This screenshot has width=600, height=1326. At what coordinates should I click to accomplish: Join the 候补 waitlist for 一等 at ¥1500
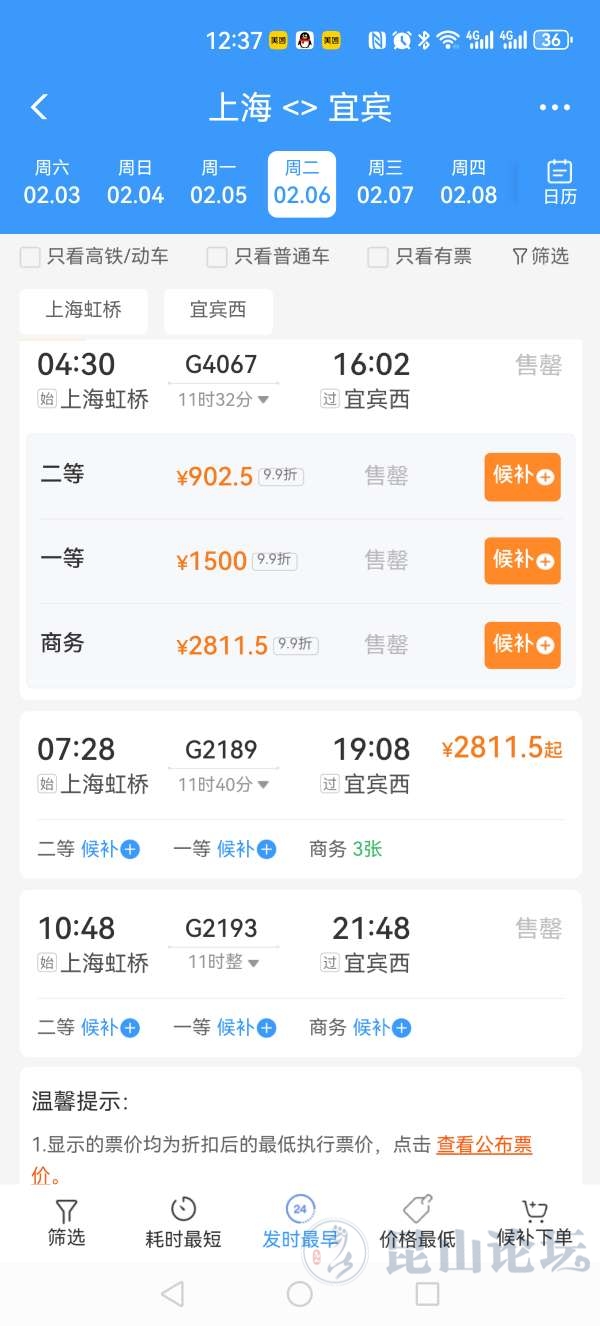pyautogui.click(x=522, y=560)
